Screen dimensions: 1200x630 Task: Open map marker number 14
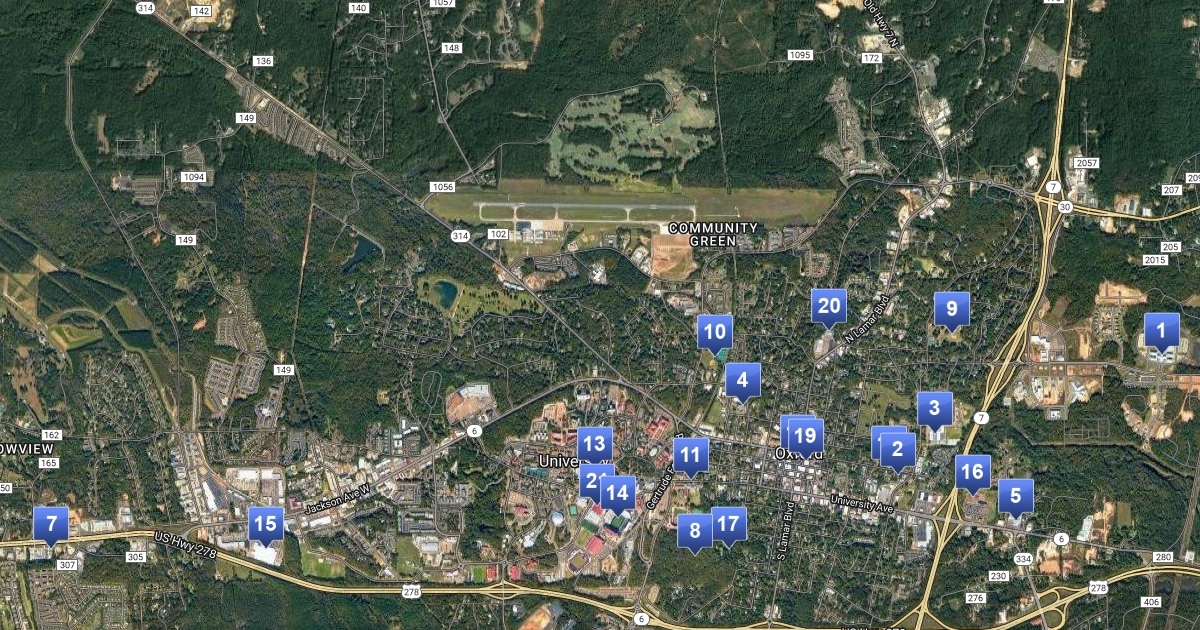[618, 492]
